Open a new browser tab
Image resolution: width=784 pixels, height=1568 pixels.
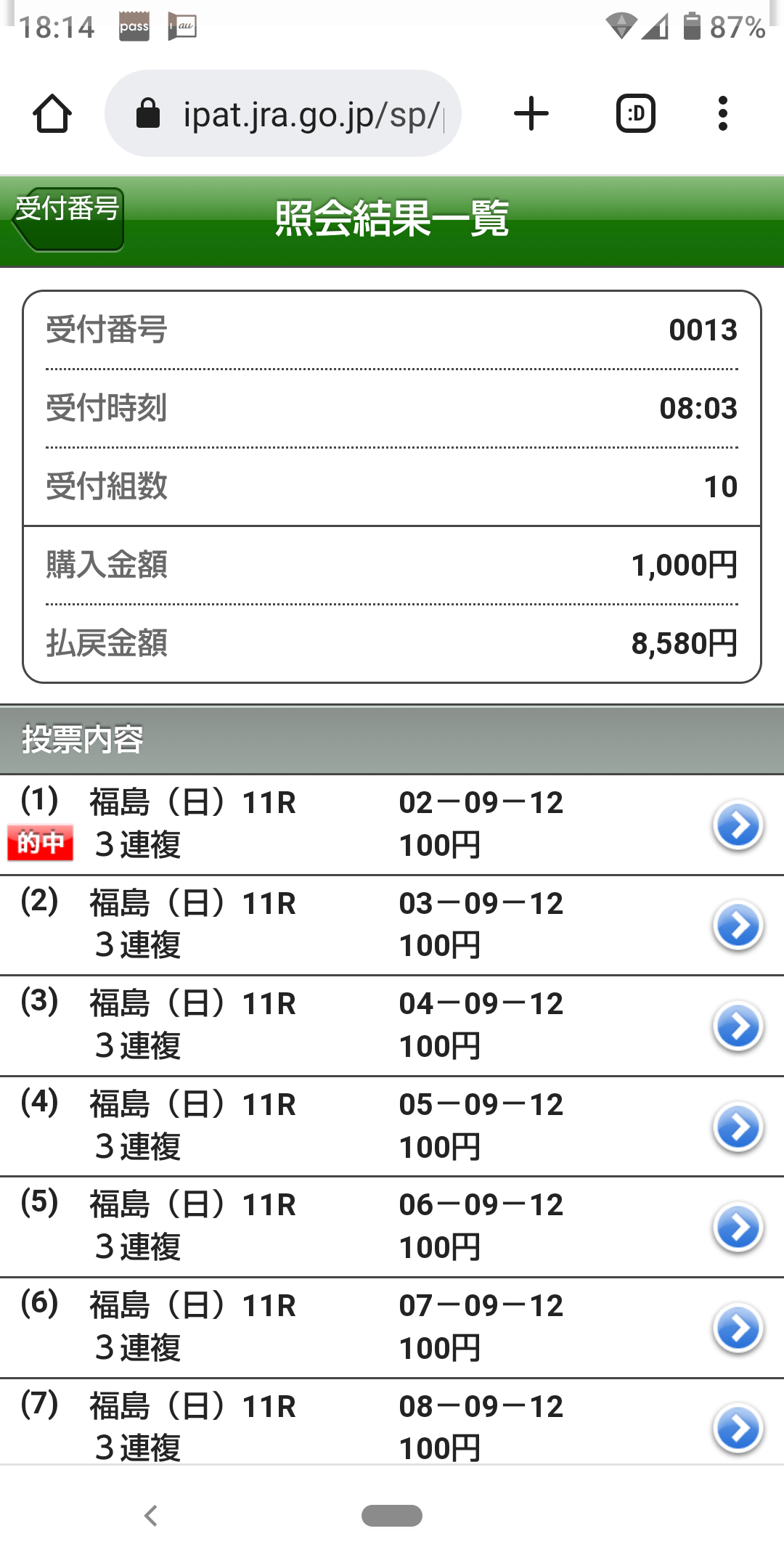coord(531,114)
